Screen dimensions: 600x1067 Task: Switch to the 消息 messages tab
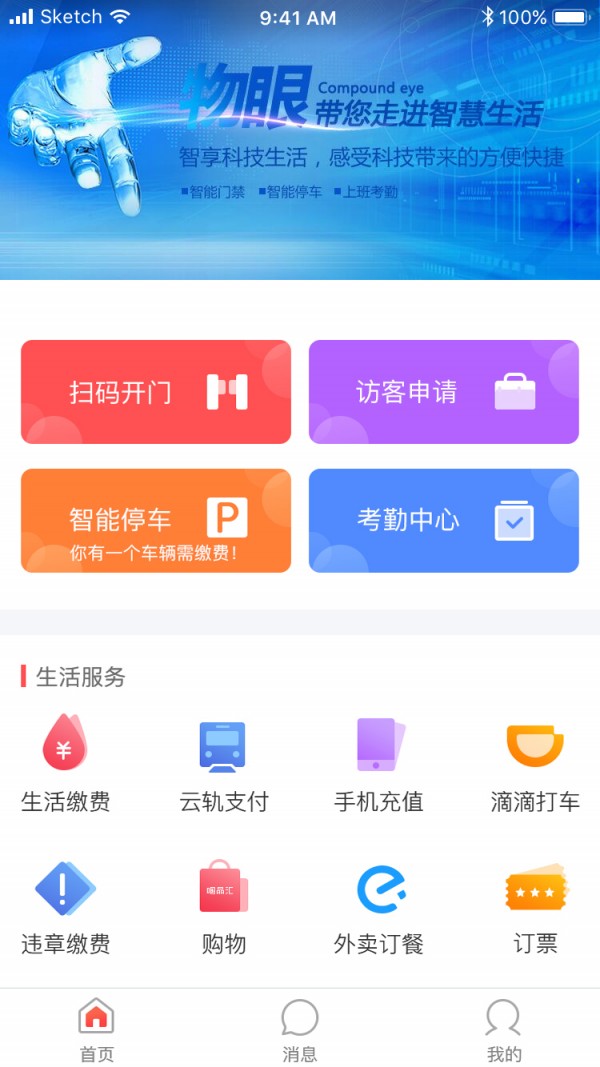coord(300,1030)
